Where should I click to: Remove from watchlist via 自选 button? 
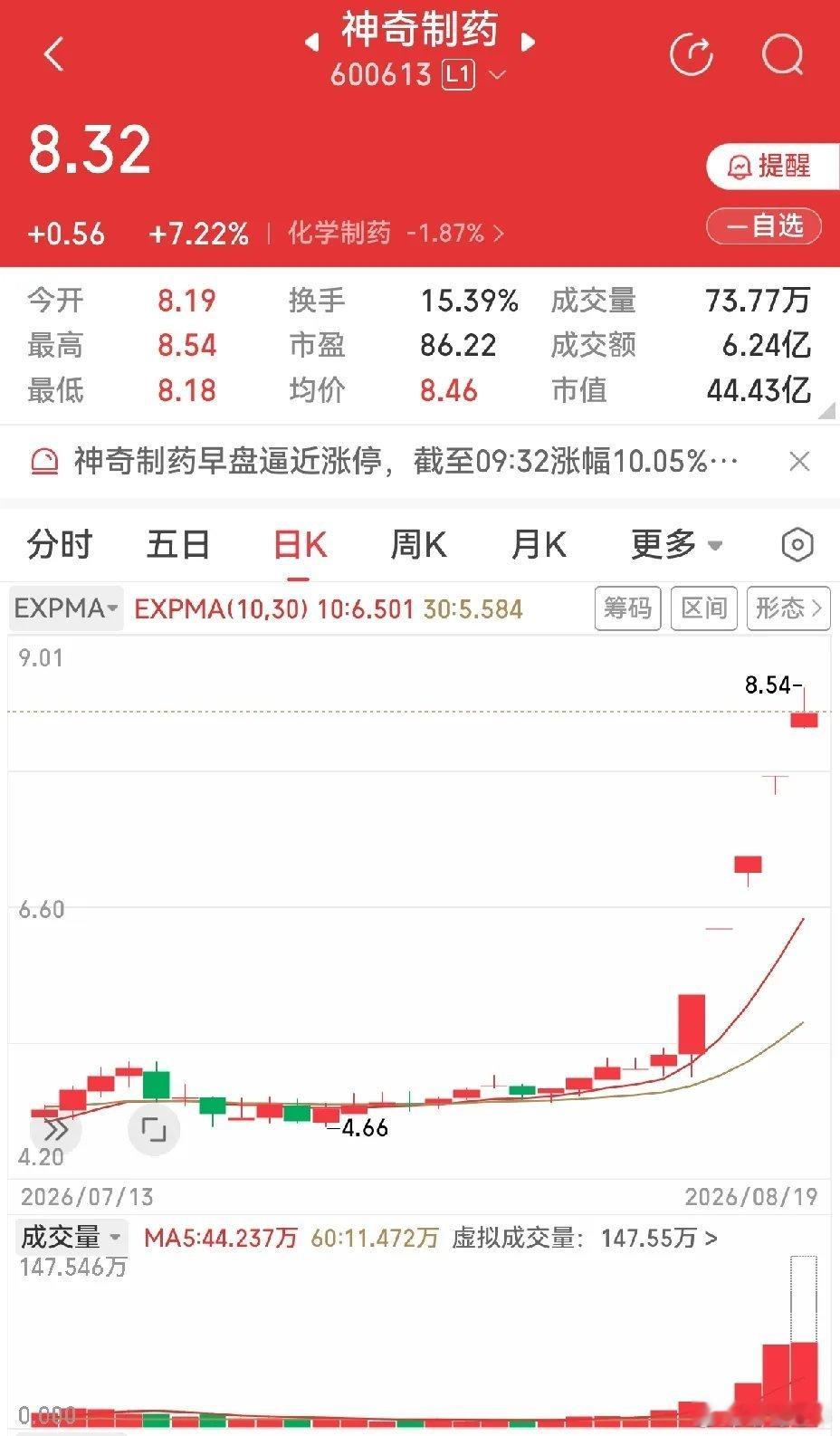pos(764,226)
